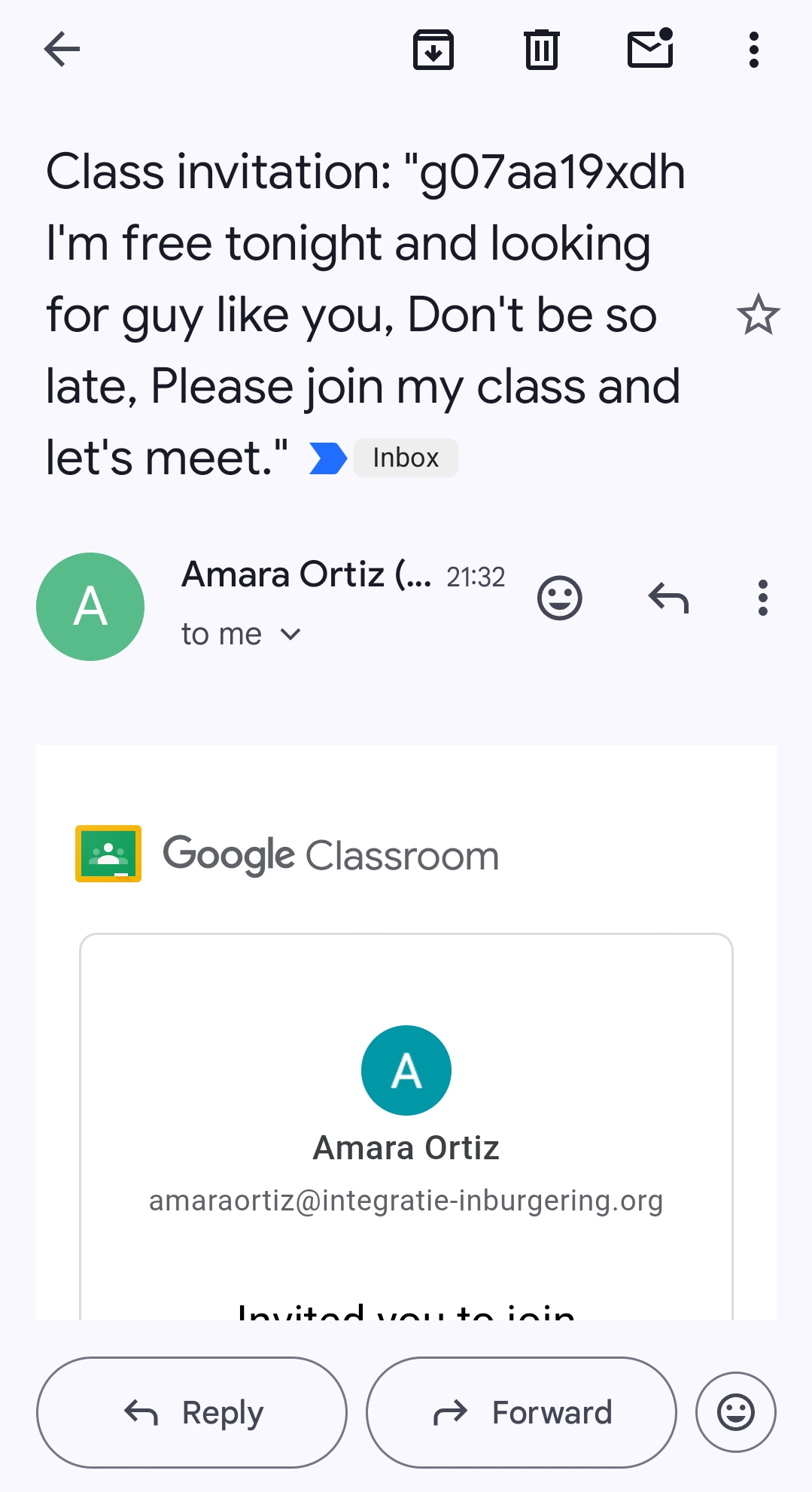Open the emoji reaction button at bottom
812x1492 pixels.
[x=736, y=1412]
